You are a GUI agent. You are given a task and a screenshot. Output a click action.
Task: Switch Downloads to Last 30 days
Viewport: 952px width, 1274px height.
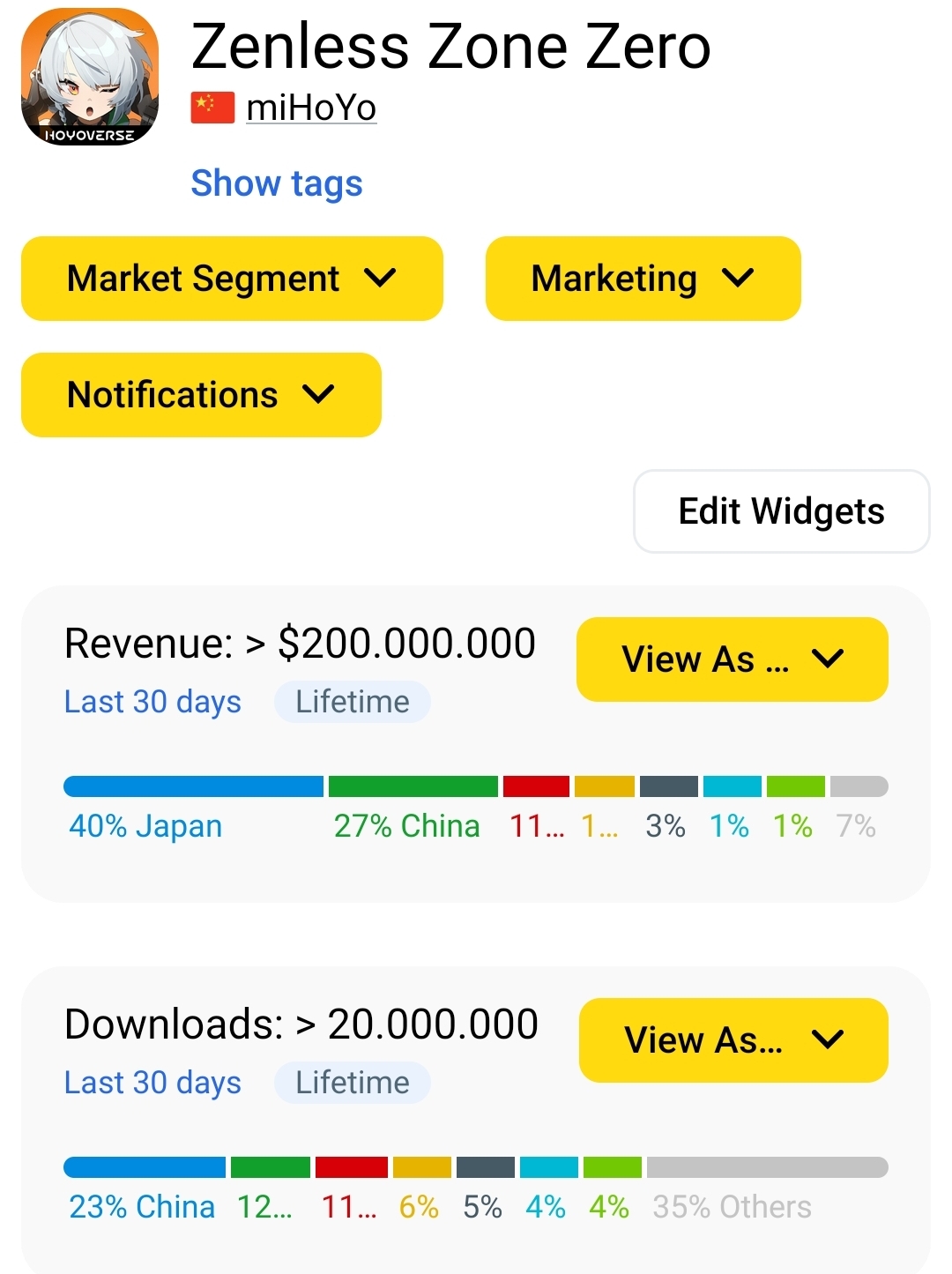pos(152,1083)
